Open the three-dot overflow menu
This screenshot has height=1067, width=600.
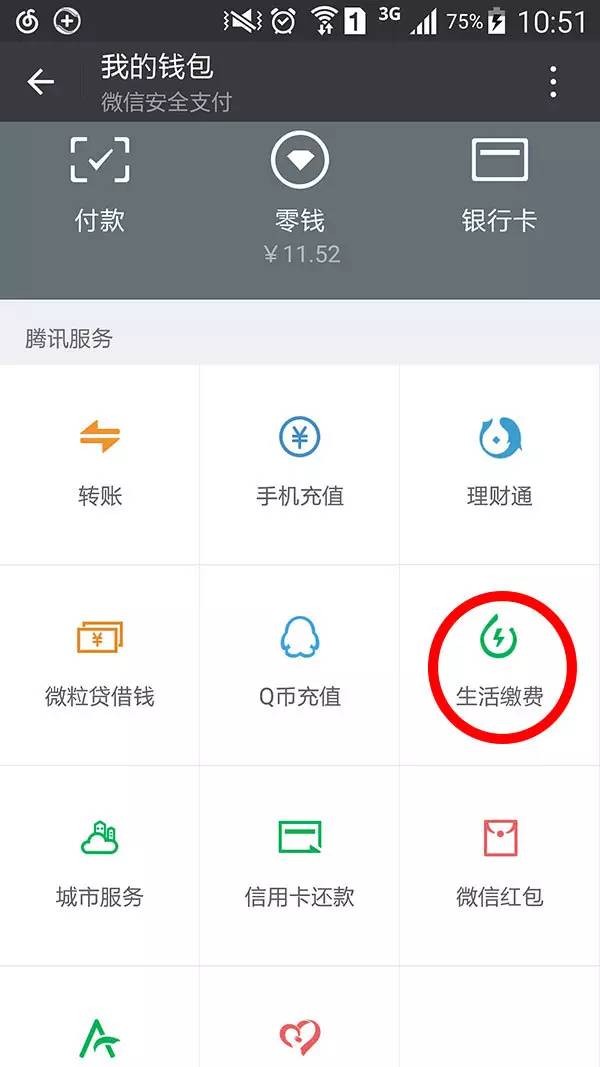553,82
